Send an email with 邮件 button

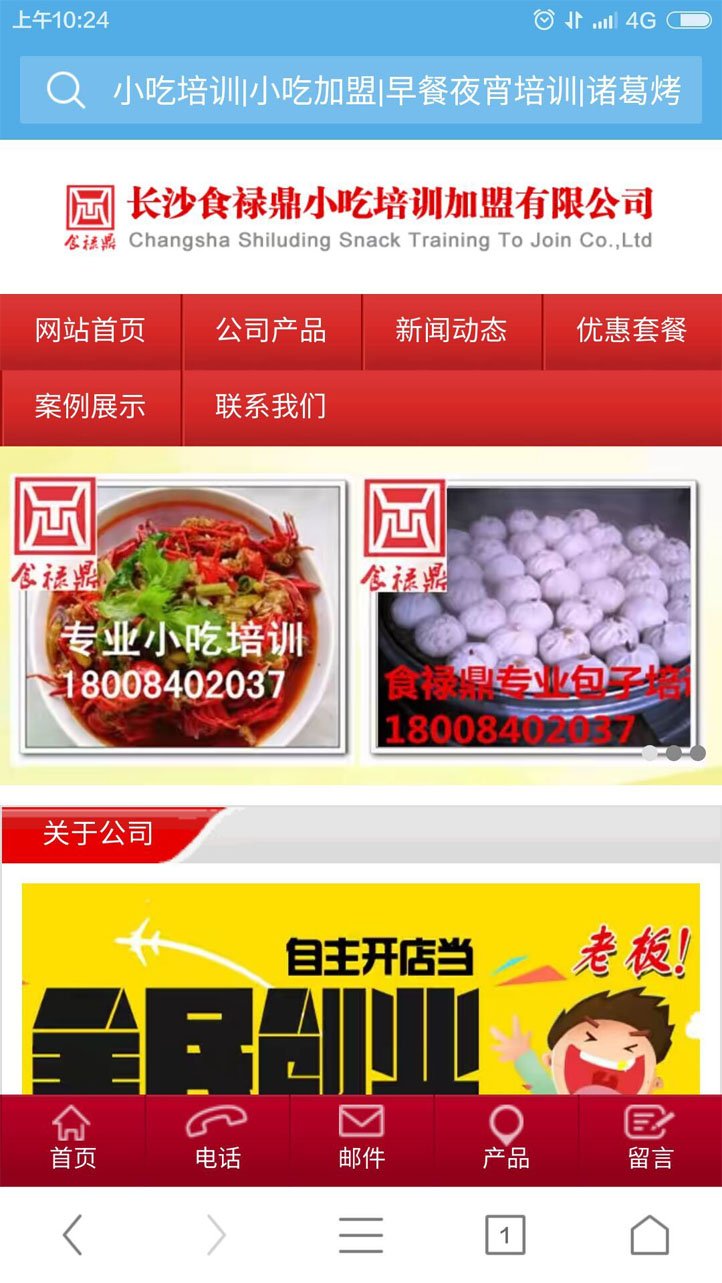[x=361, y=1139]
